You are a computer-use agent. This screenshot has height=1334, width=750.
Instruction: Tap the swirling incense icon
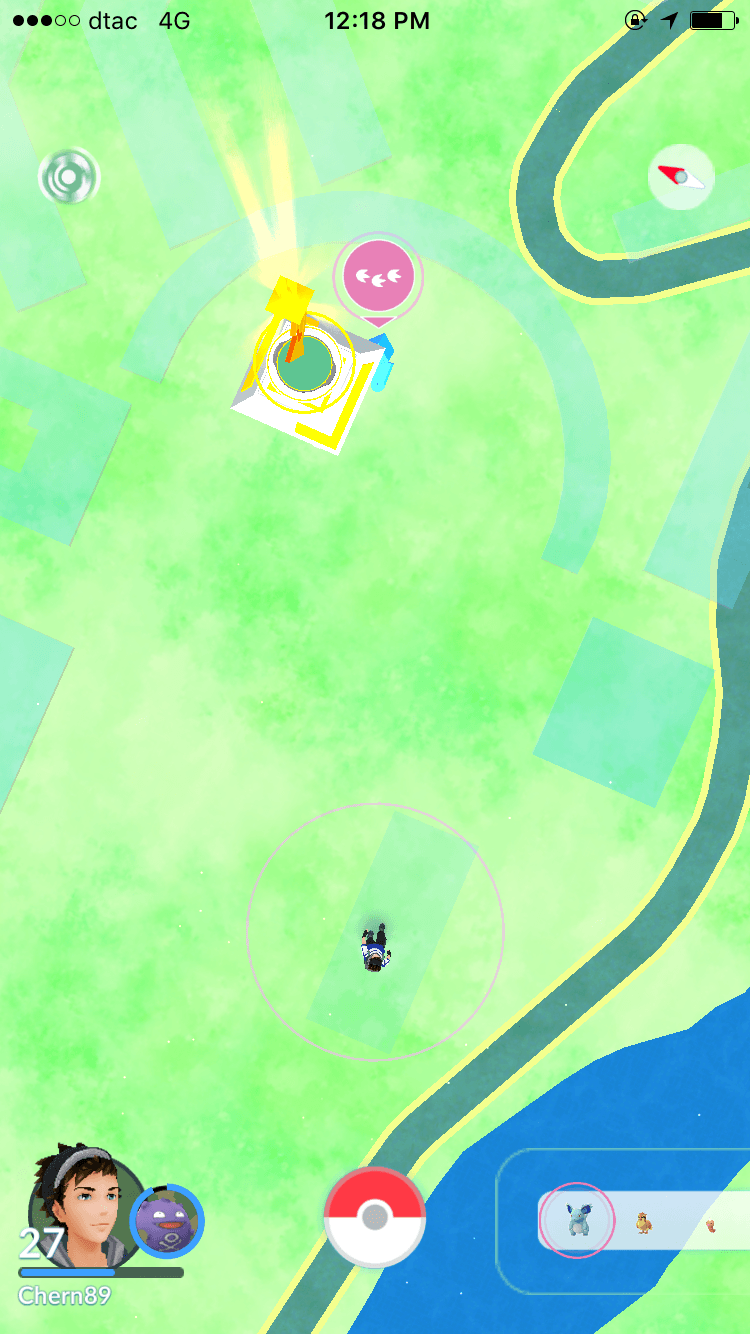coord(68,179)
